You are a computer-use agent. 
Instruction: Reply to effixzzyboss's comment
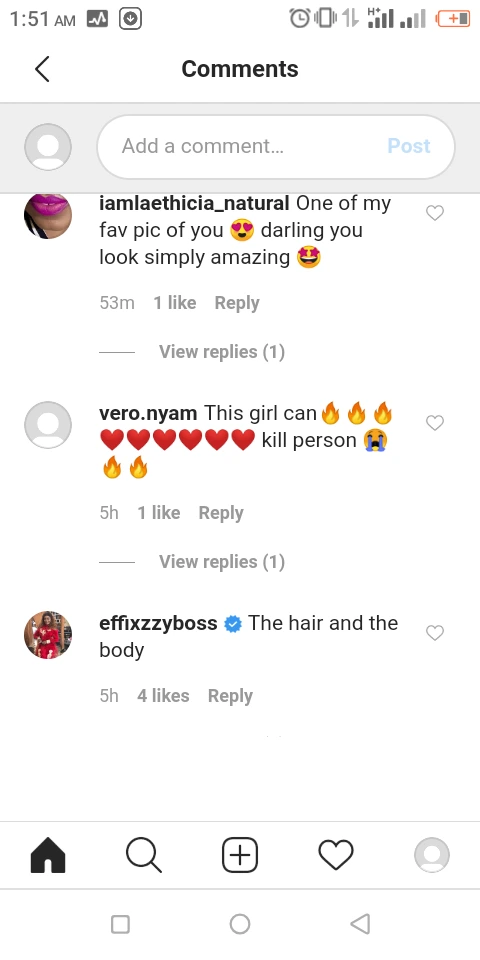coord(230,696)
